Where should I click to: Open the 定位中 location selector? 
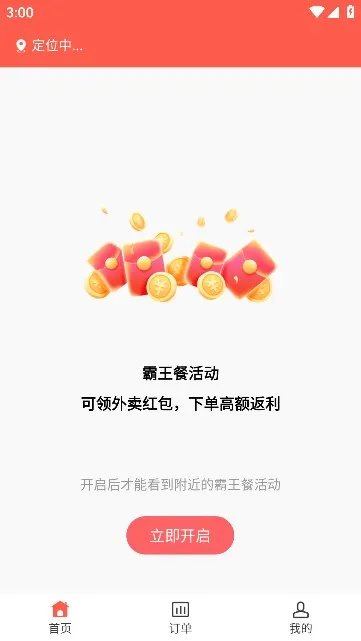click(x=49, y=46)
